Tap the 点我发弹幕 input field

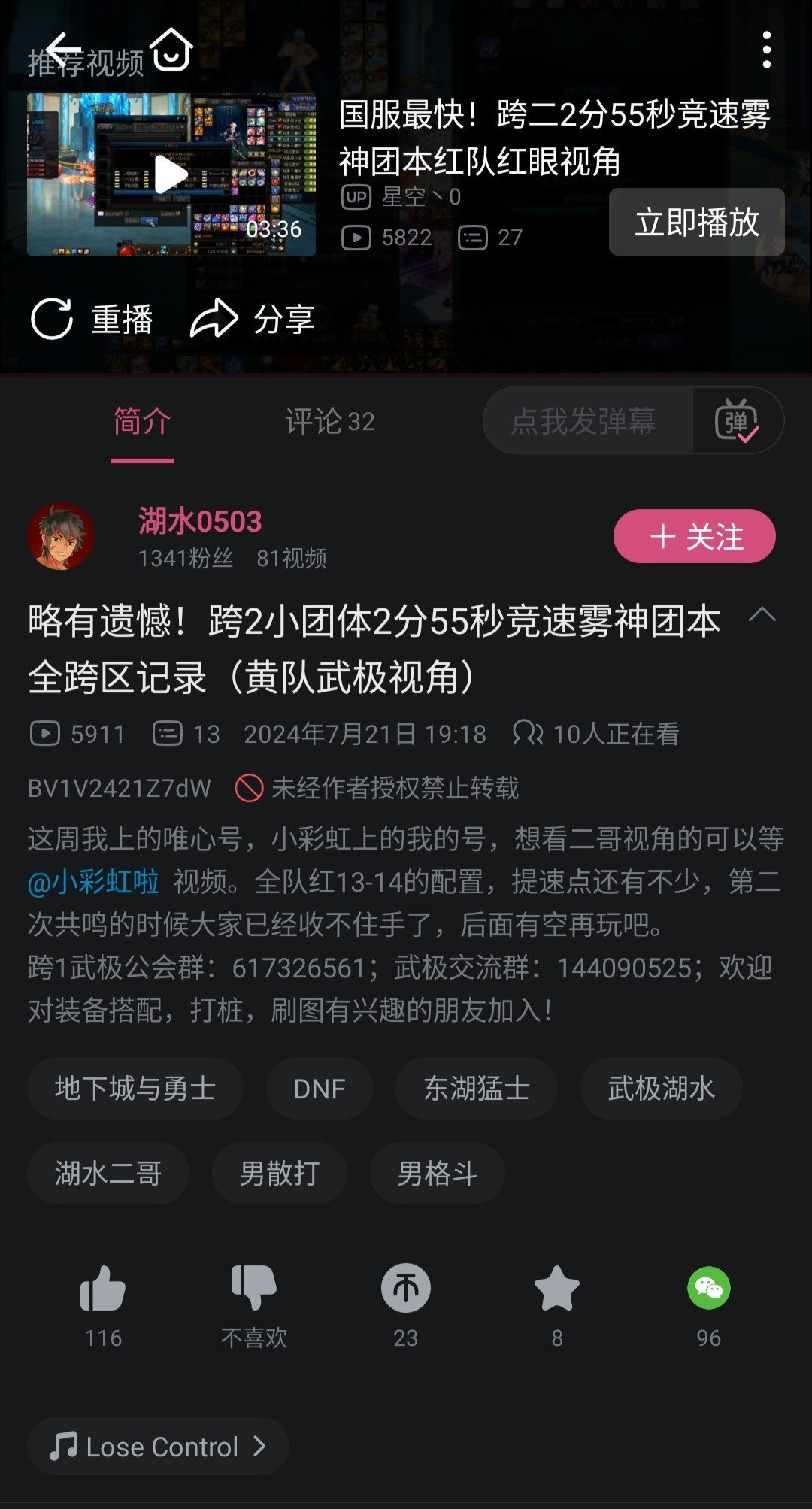point(587,420)
